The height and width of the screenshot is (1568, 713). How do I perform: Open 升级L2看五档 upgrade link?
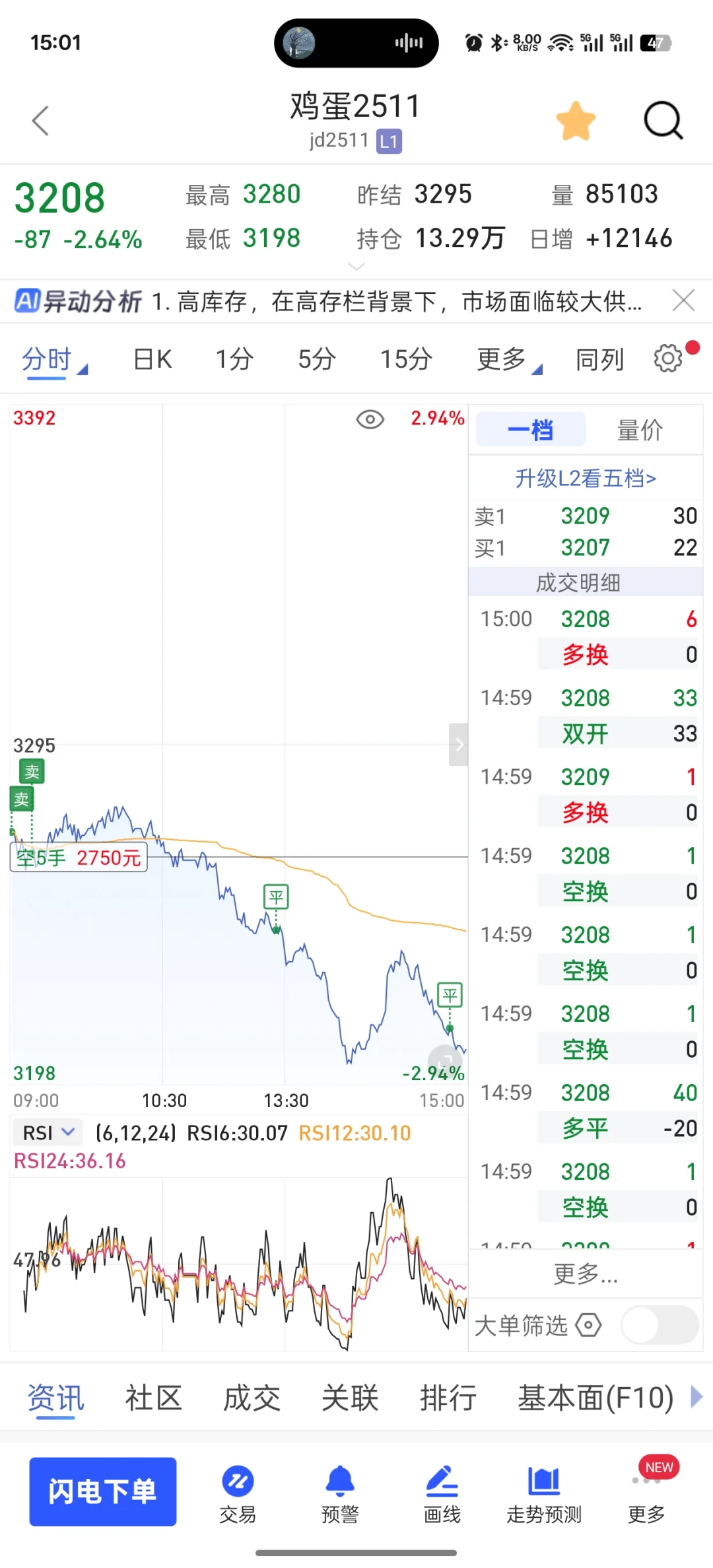(586, 478)
